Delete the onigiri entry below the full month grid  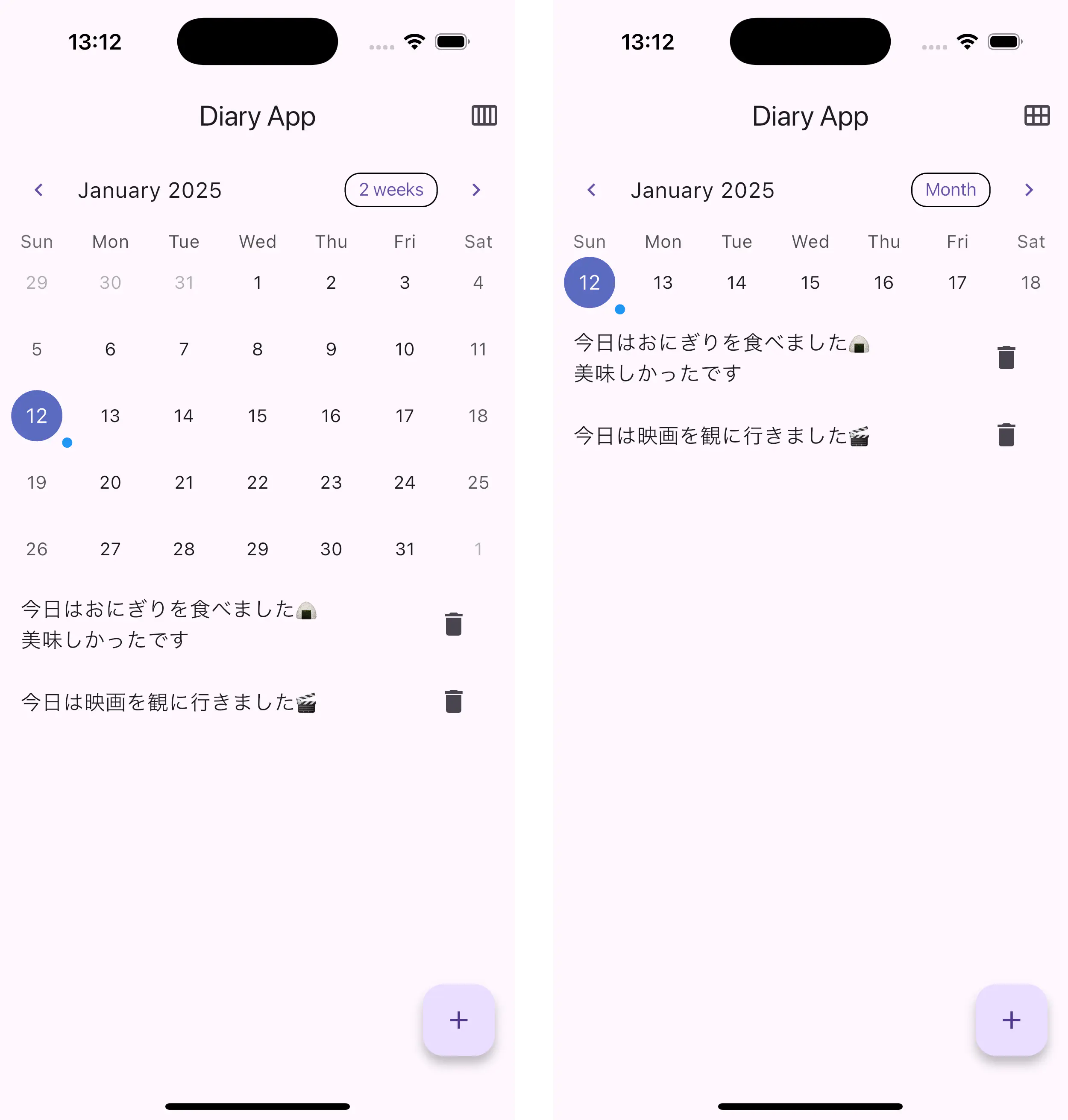(453, 625)
